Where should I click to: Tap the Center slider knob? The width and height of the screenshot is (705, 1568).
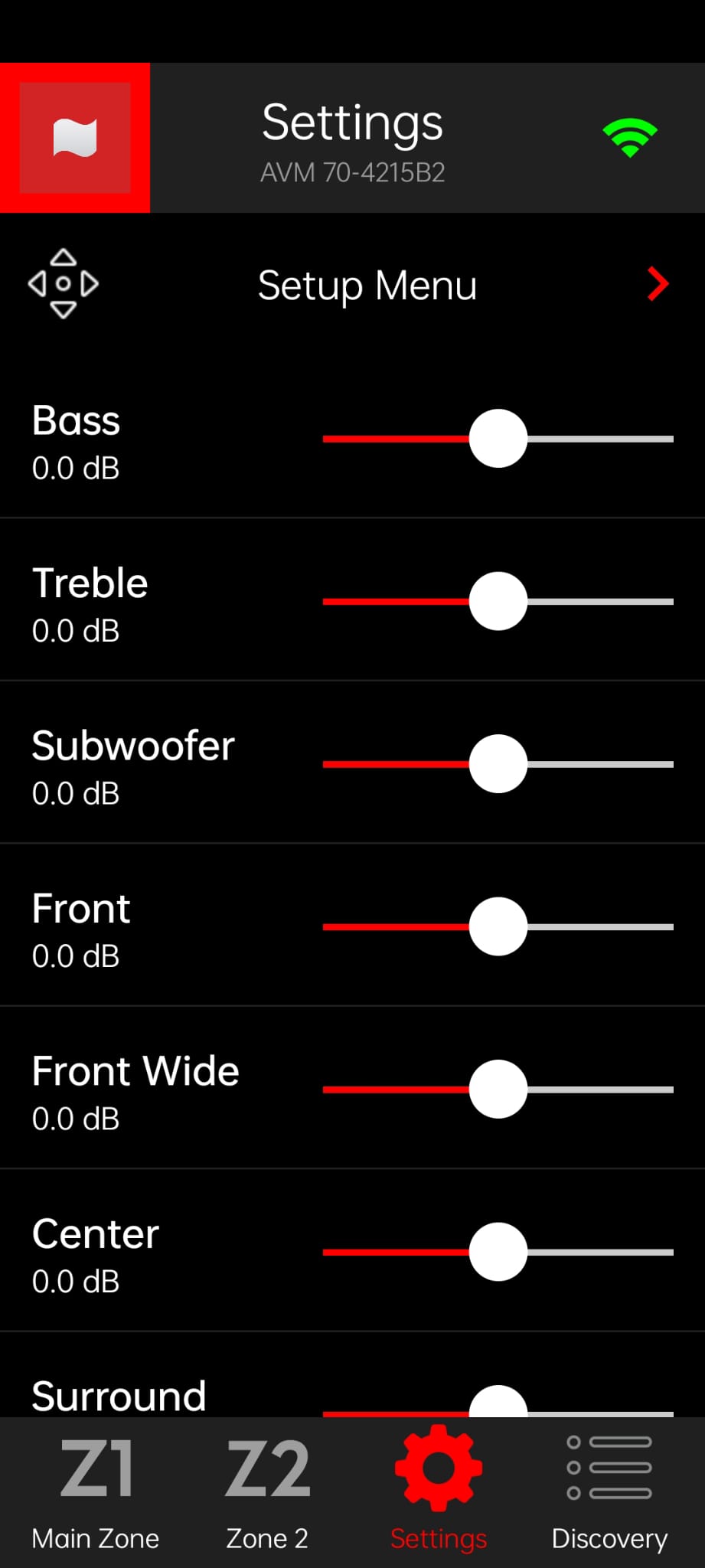click(x=498, y=1252)
